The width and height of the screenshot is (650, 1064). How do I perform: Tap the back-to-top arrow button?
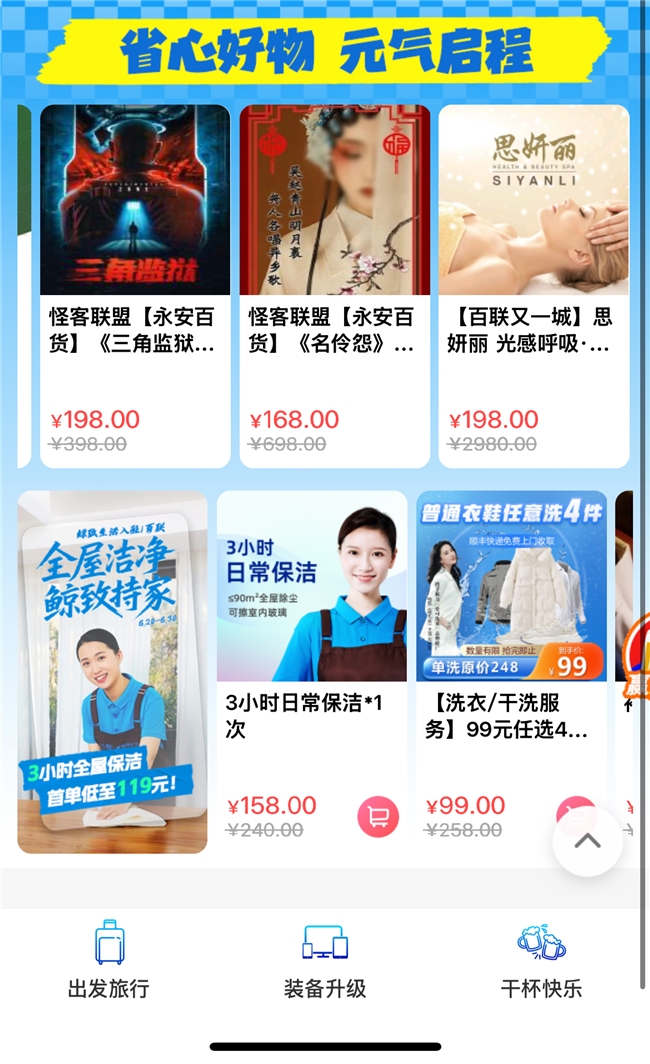pos(588,841)
